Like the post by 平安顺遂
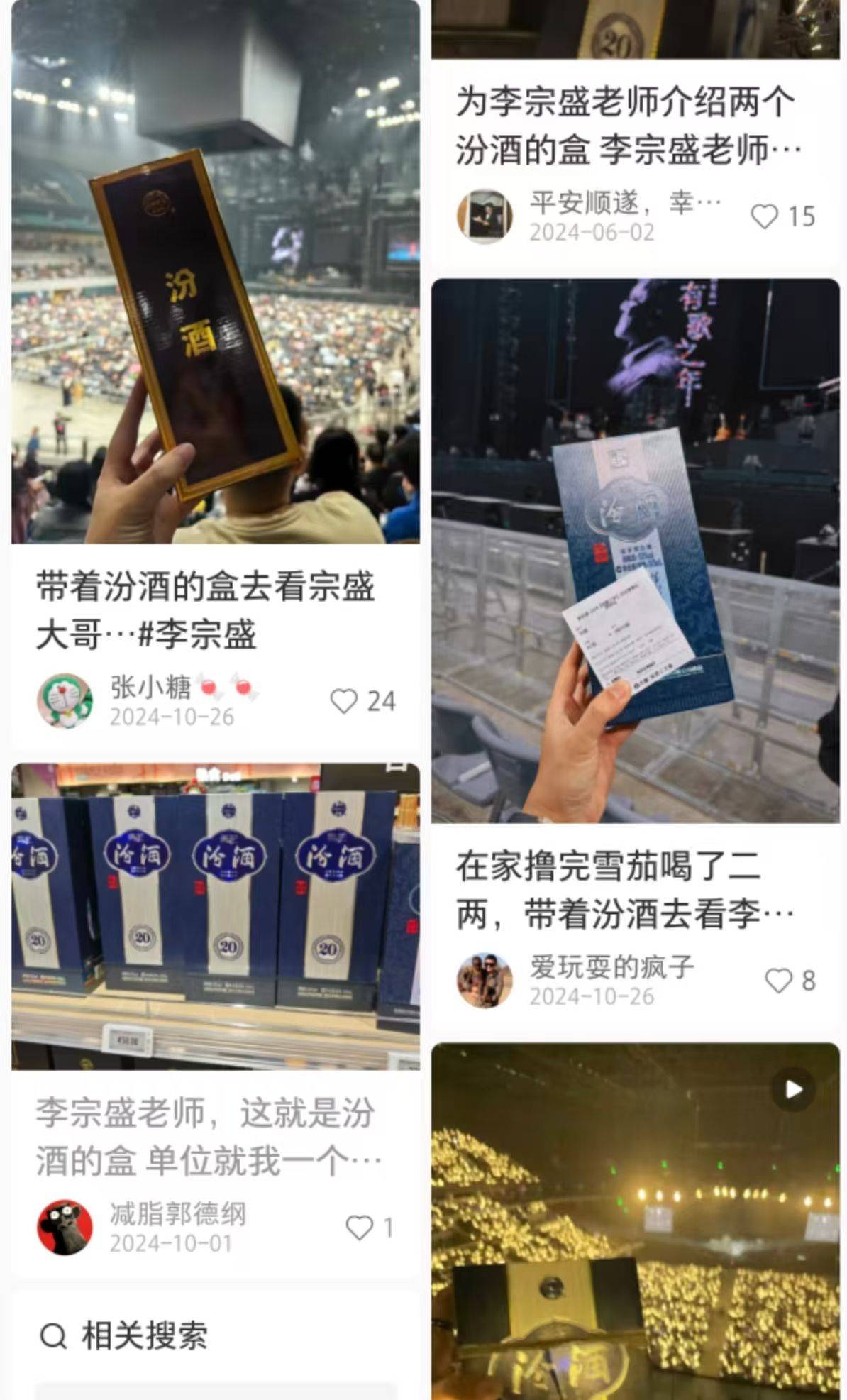This screenshot has height=1400, width=847. (765, 216)
